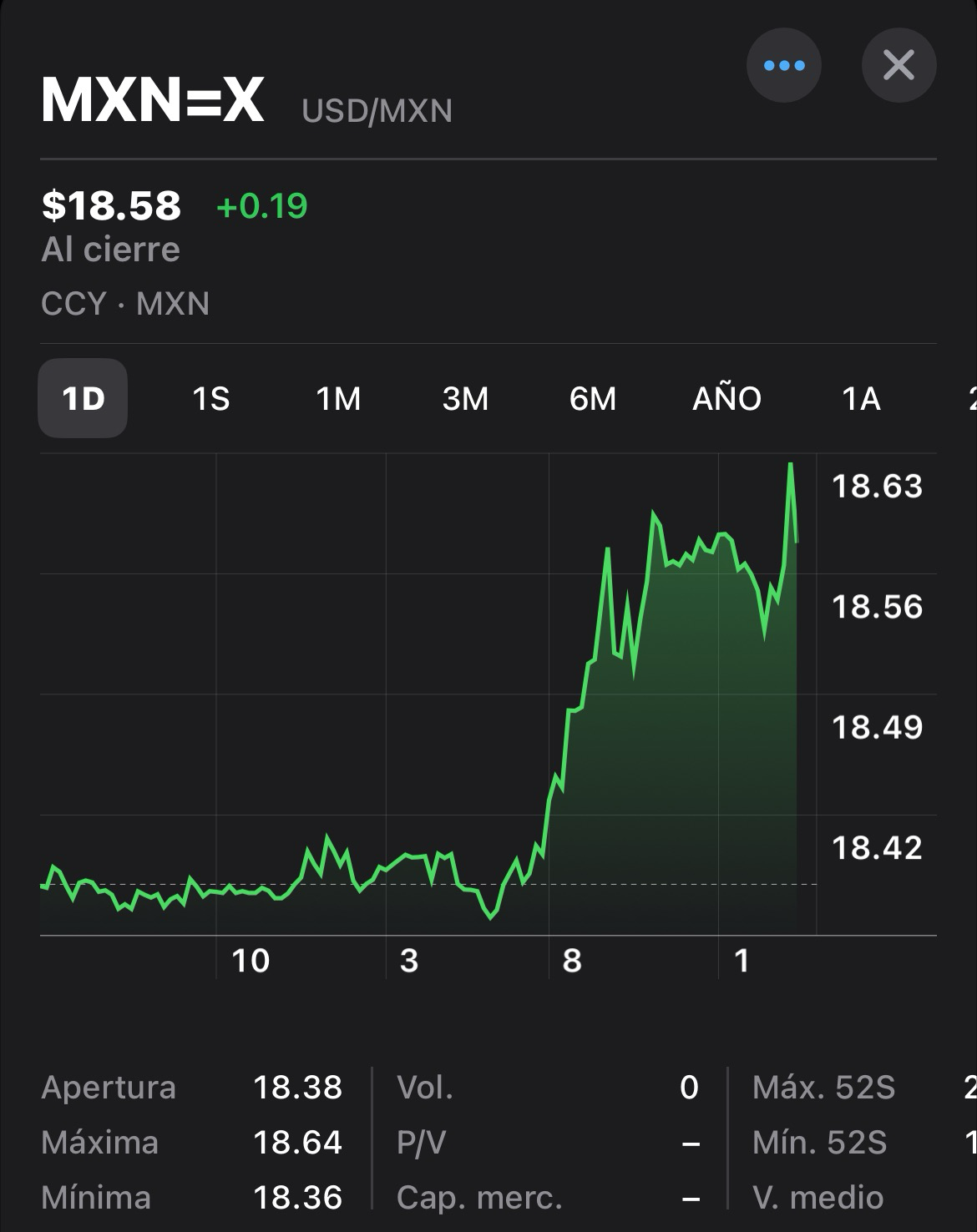Switch chart to 1A range
This screenshot has height=1232, width=977.
861,398
